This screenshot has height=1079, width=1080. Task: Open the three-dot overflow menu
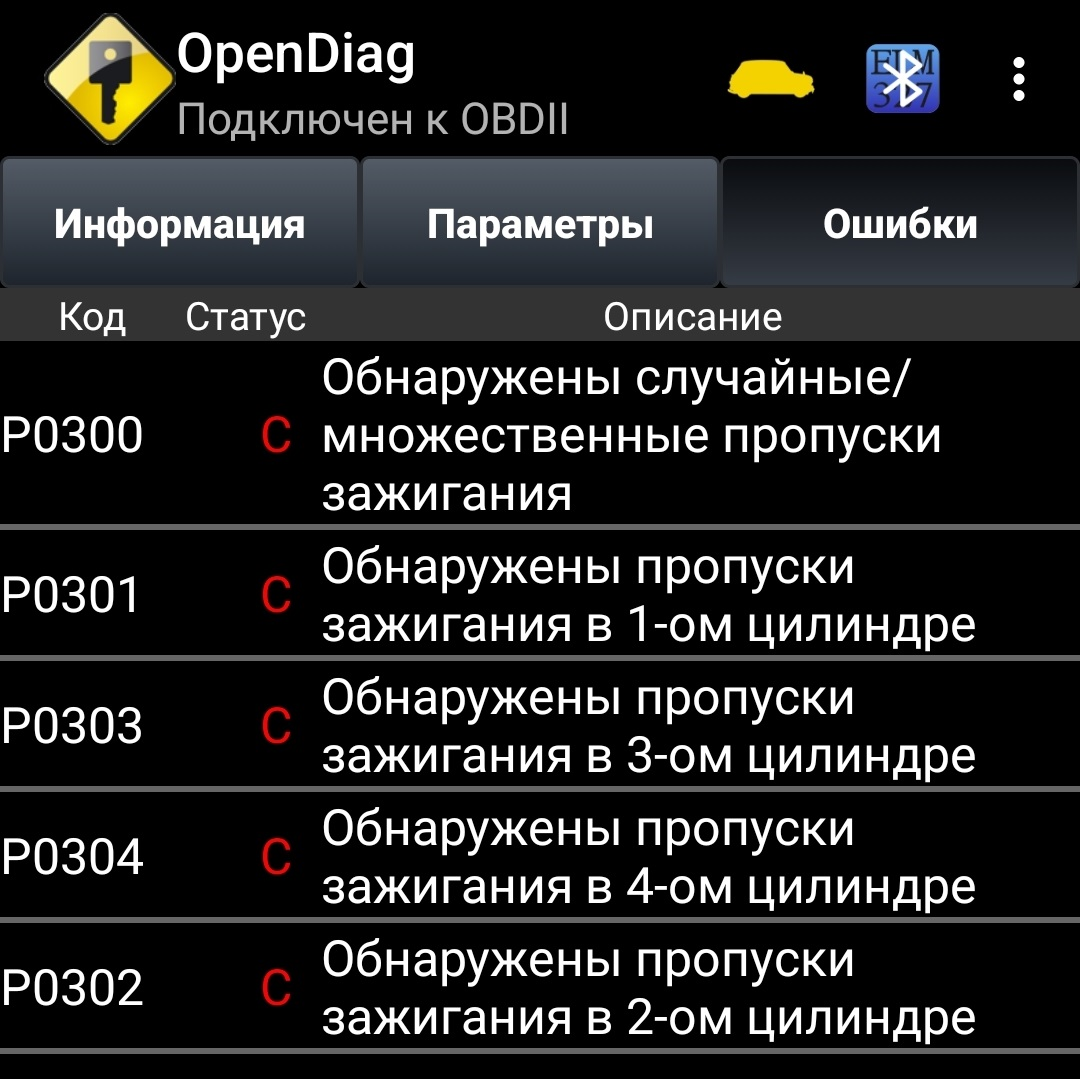click(1018, 79)
